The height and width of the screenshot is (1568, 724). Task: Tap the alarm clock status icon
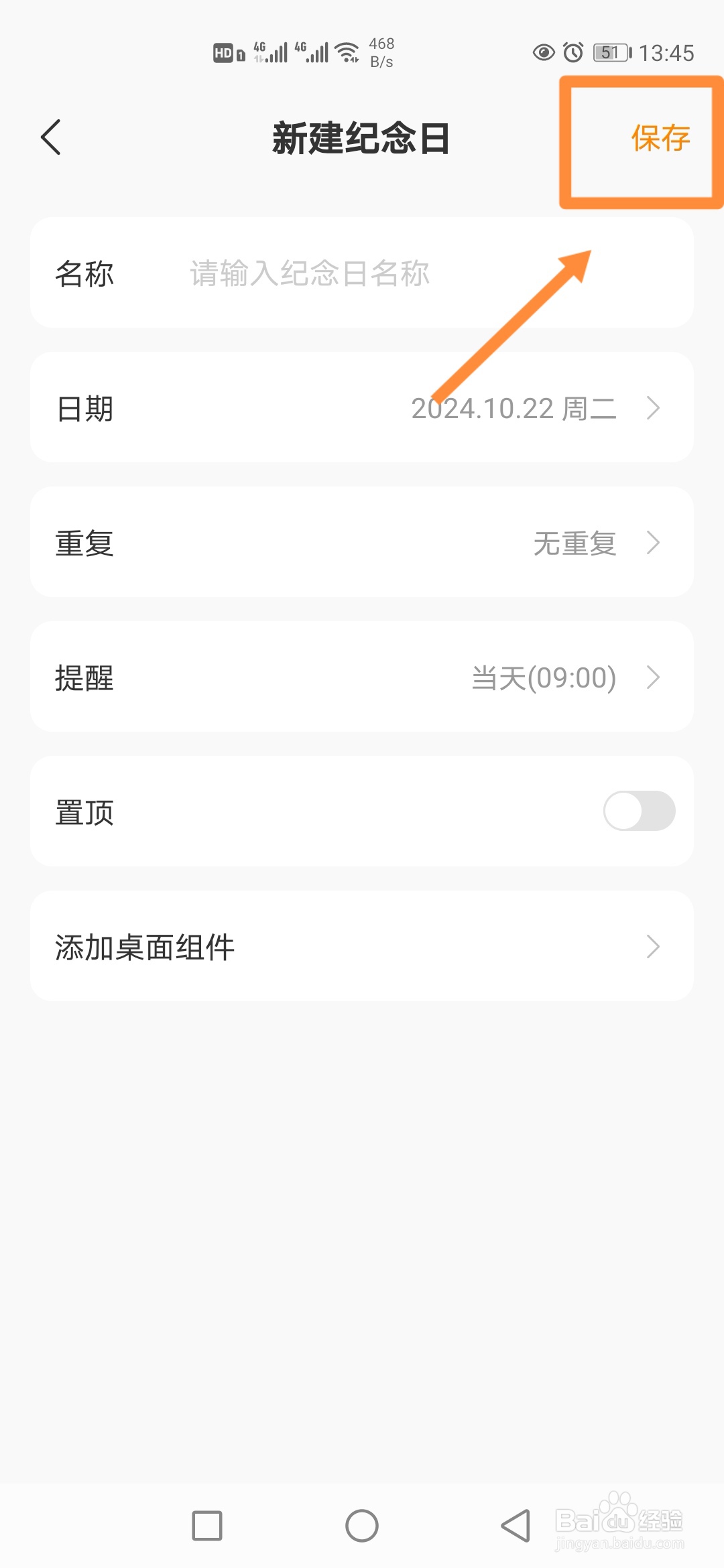(573, 52)
